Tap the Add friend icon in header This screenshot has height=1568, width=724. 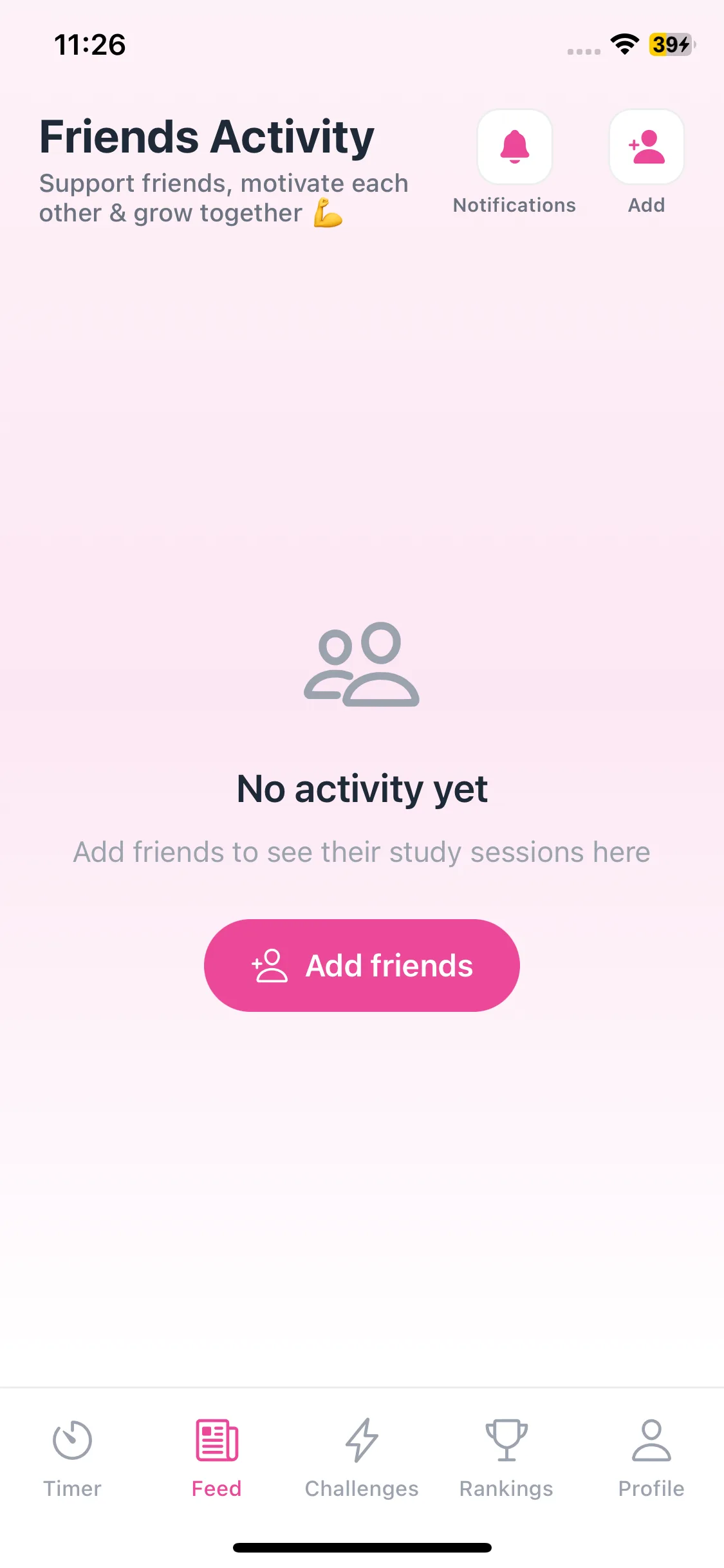pyautogui.click(x=646, y=147)
